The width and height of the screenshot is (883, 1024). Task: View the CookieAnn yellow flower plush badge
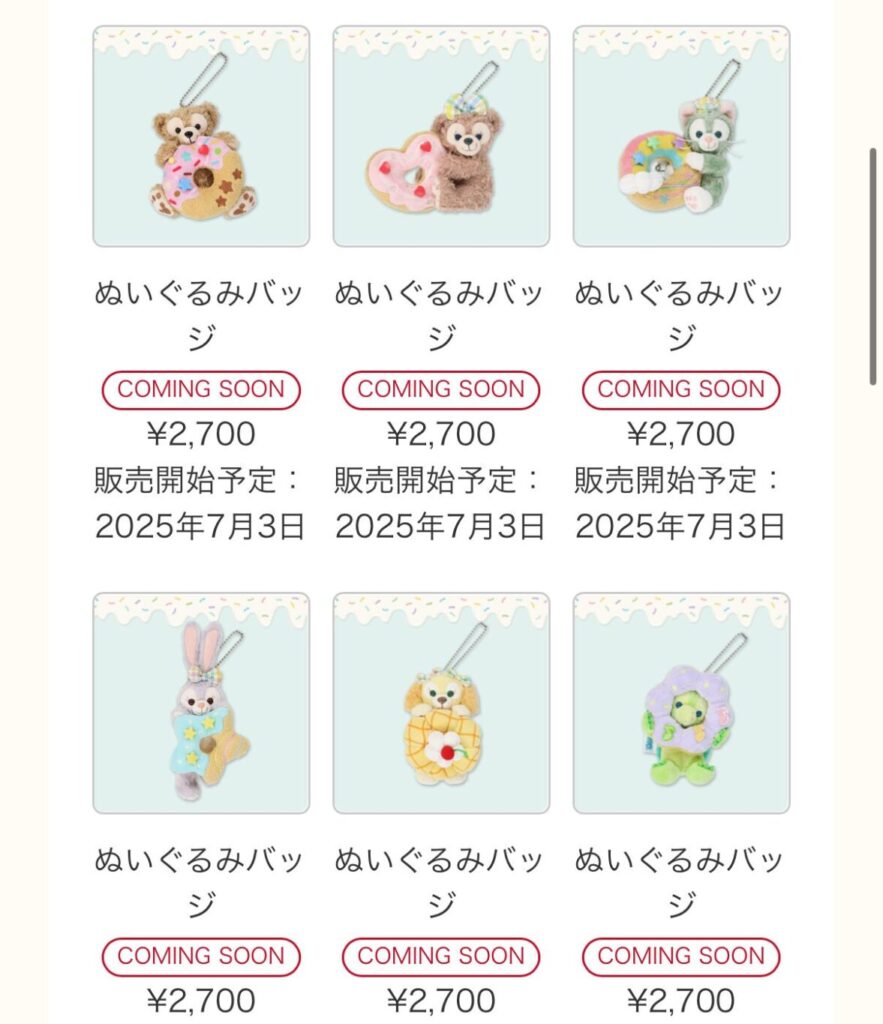pyautogui.click(x=441, y=703)
